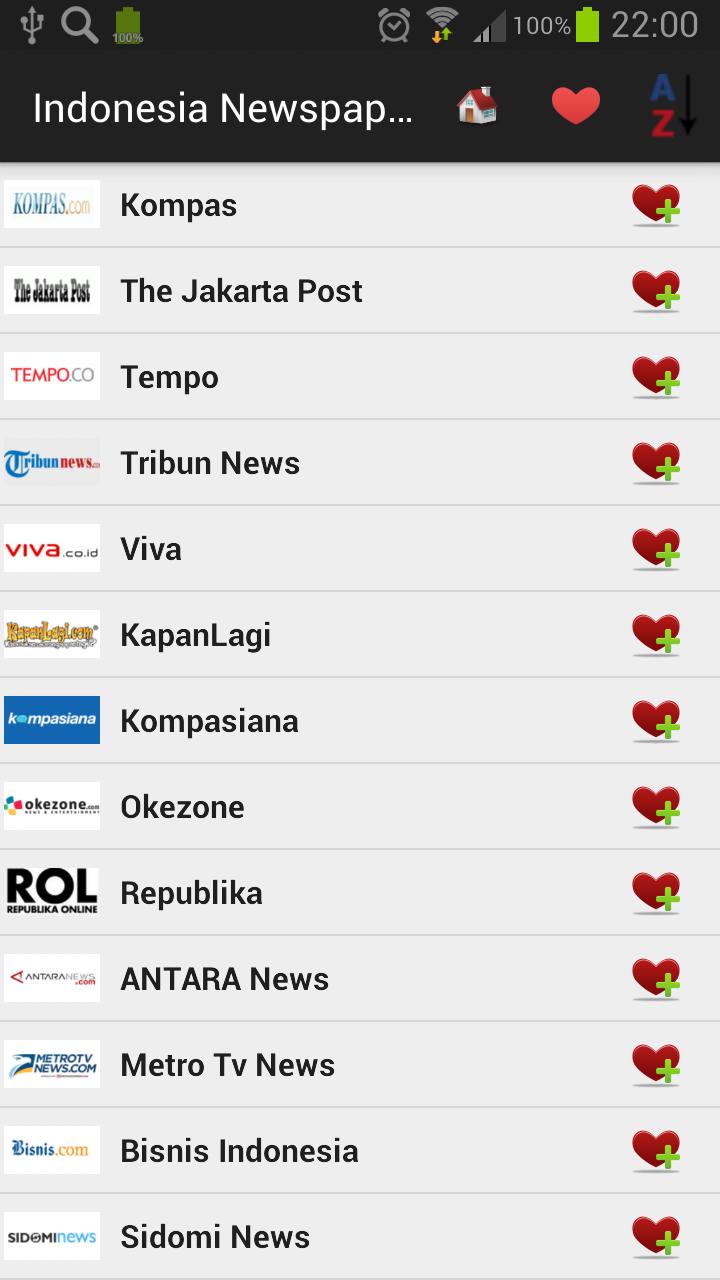This screenshot has height=1280, width=720.
Task: Add Kompas to favorites
Action: pyautogui.click(x=656, y=204)
